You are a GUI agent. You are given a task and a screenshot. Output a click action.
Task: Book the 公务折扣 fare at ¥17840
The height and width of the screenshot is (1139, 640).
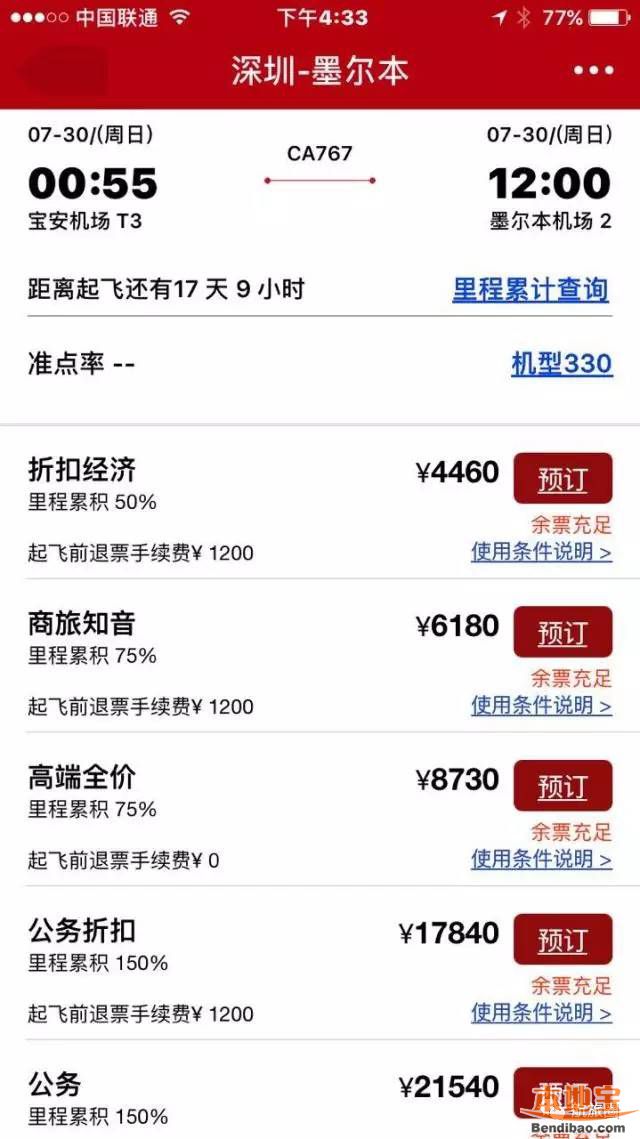[x=563, y=940]
